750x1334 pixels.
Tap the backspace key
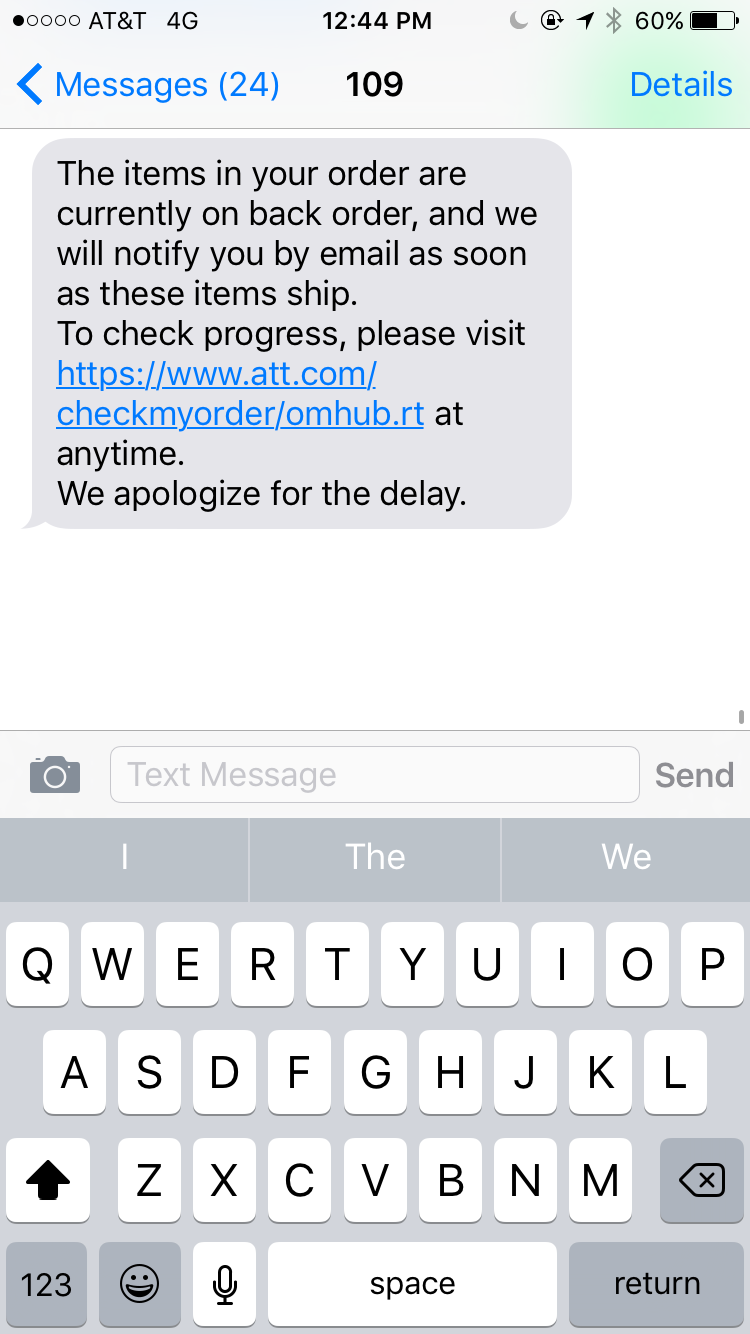(702, 1181)
